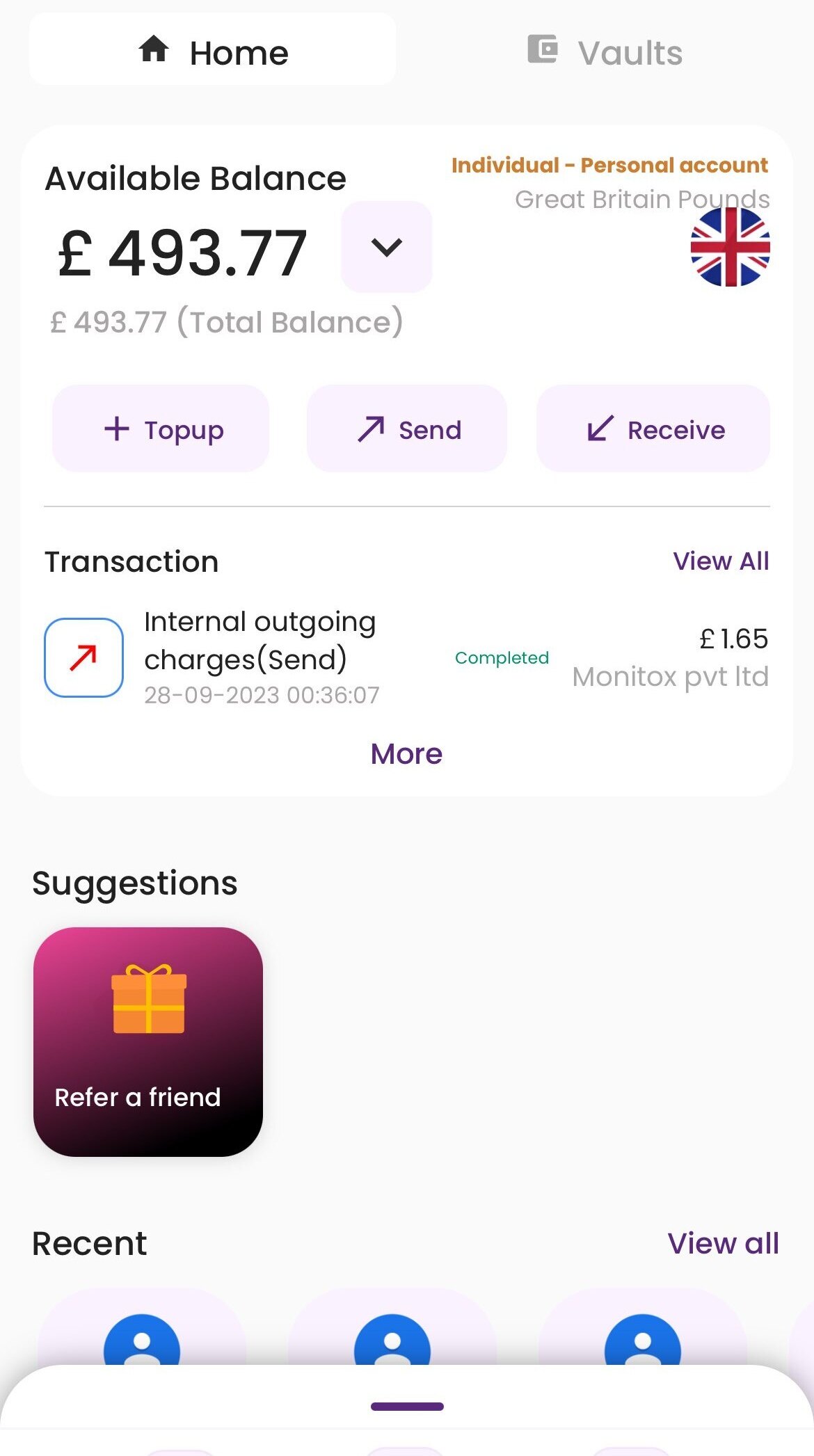The height and width of the screenshot is (1456, 814).
Task: Tap the Receive button
Action: click(653, 429)
